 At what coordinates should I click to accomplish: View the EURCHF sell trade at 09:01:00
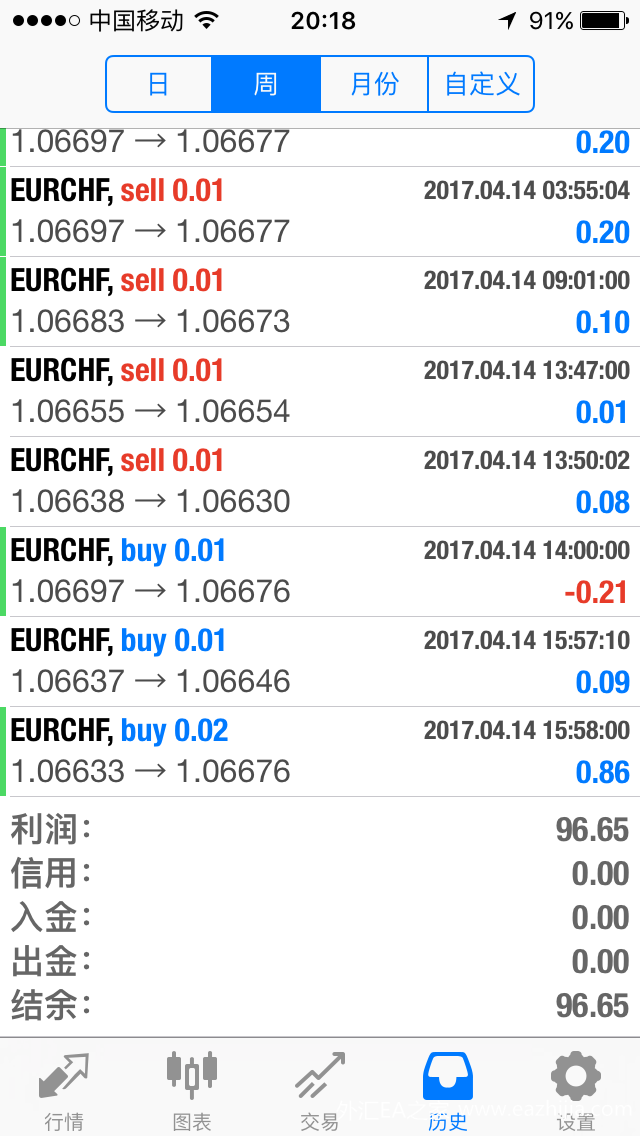coord(320,302)
